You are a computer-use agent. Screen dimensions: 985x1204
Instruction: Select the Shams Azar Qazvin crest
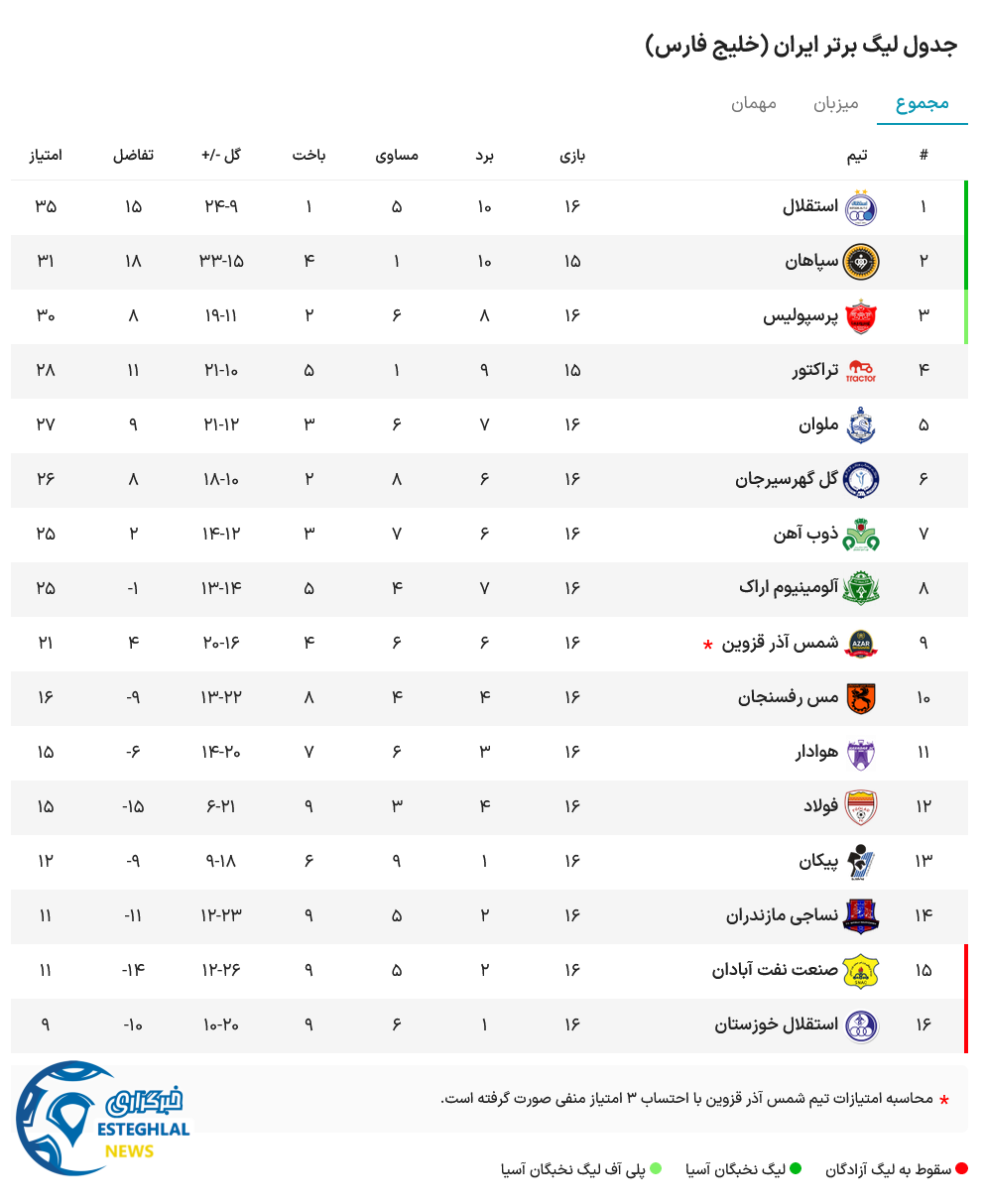pyautogui.click(x=859, y=643)
